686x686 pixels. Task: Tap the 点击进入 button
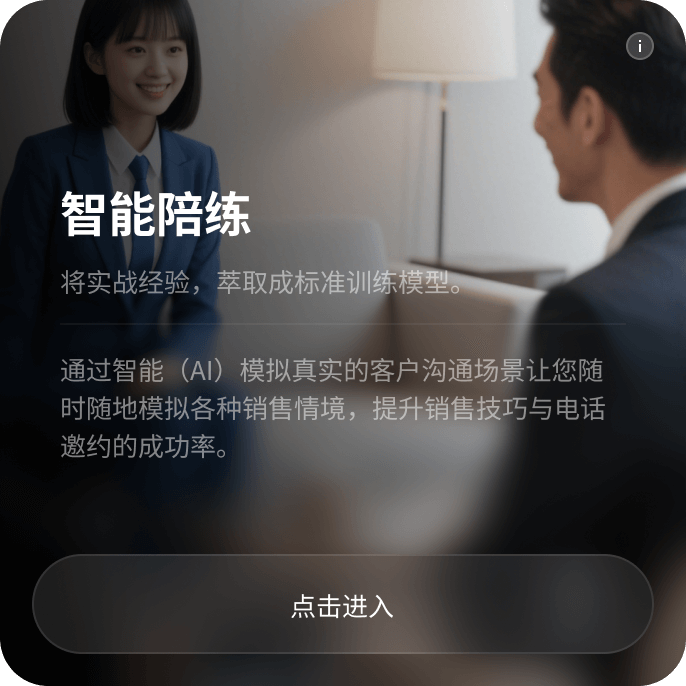tap(342, 605)
